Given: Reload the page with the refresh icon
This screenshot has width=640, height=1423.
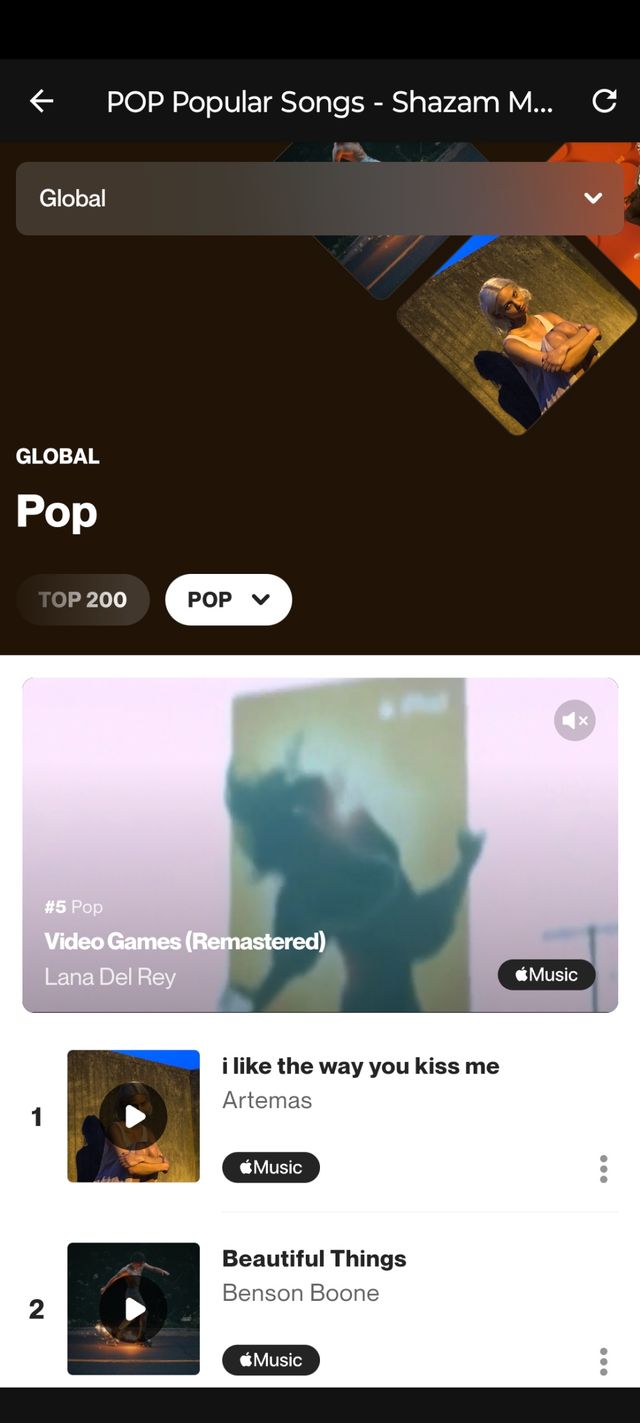Looking at the screenshot, I should 604,101.
